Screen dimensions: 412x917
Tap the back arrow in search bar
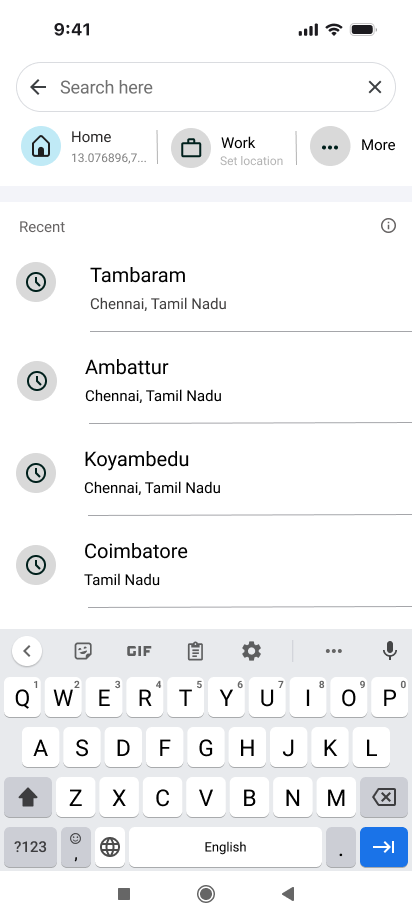coord(38,87)
